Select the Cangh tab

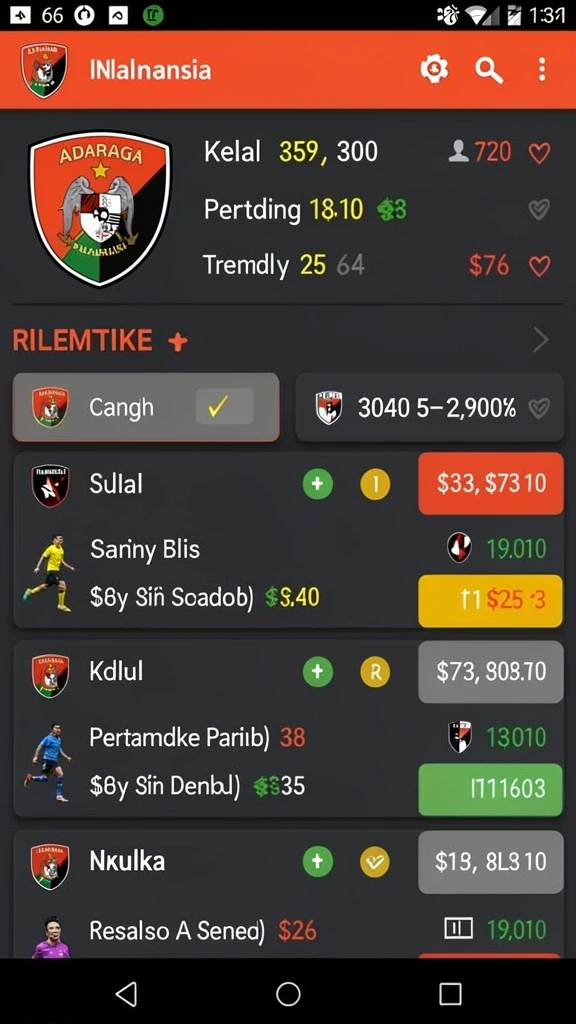click(146, 408)
